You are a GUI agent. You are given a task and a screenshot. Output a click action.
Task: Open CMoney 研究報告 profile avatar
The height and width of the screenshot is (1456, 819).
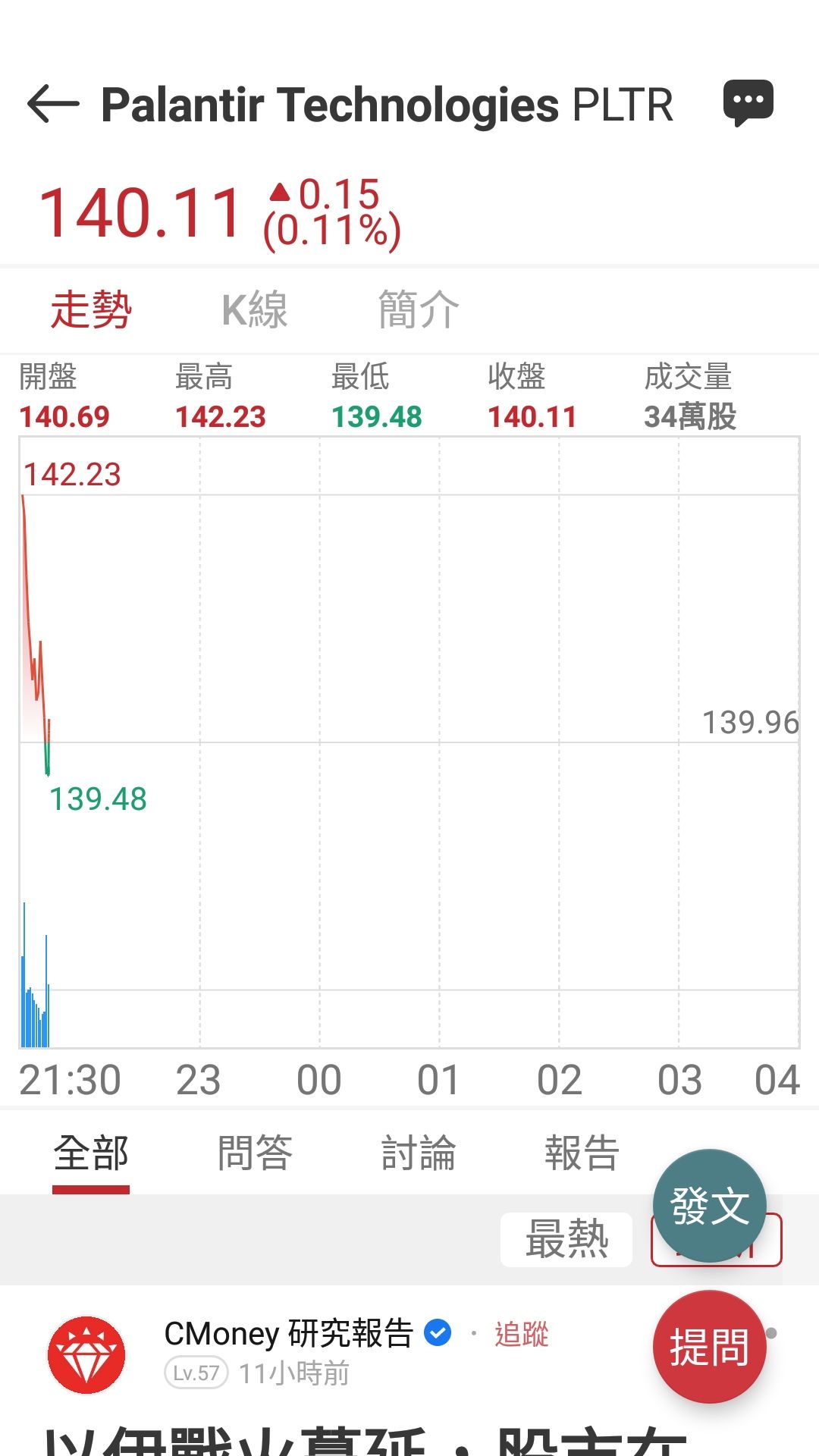pos(86,1354)
